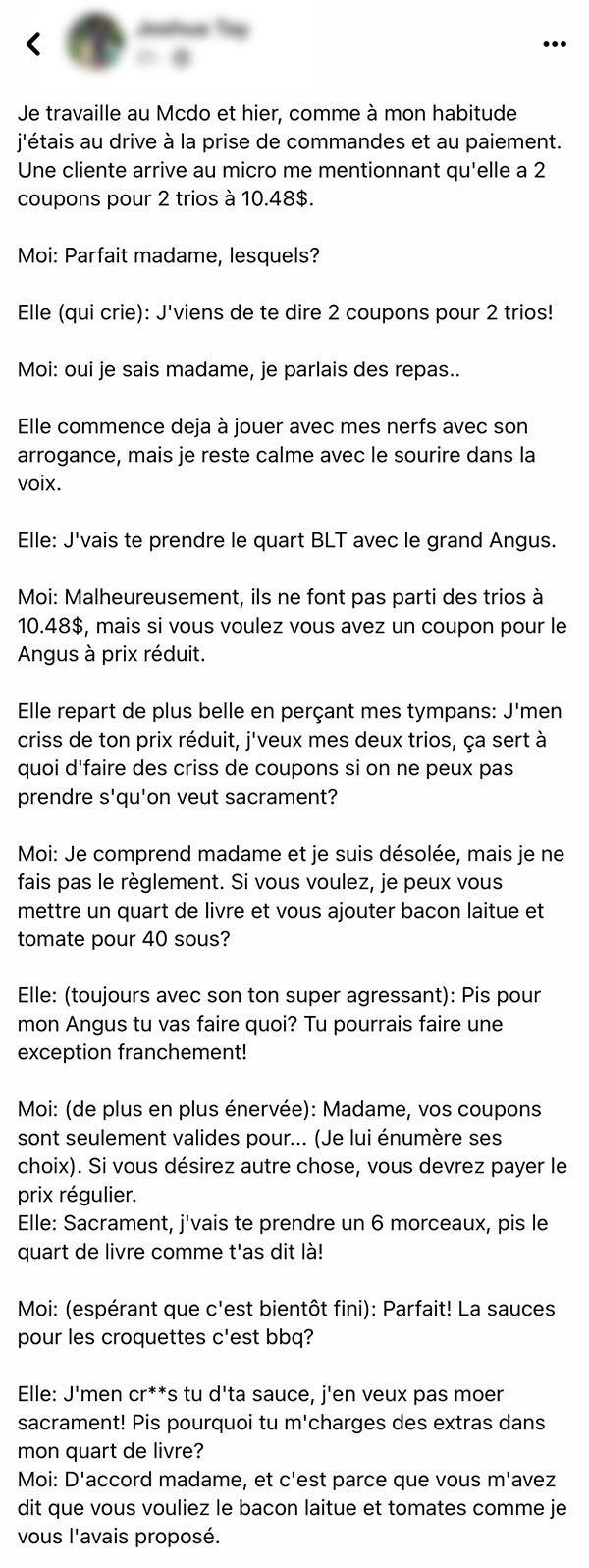Go back using the top arrow

click(x=33, y=44)
